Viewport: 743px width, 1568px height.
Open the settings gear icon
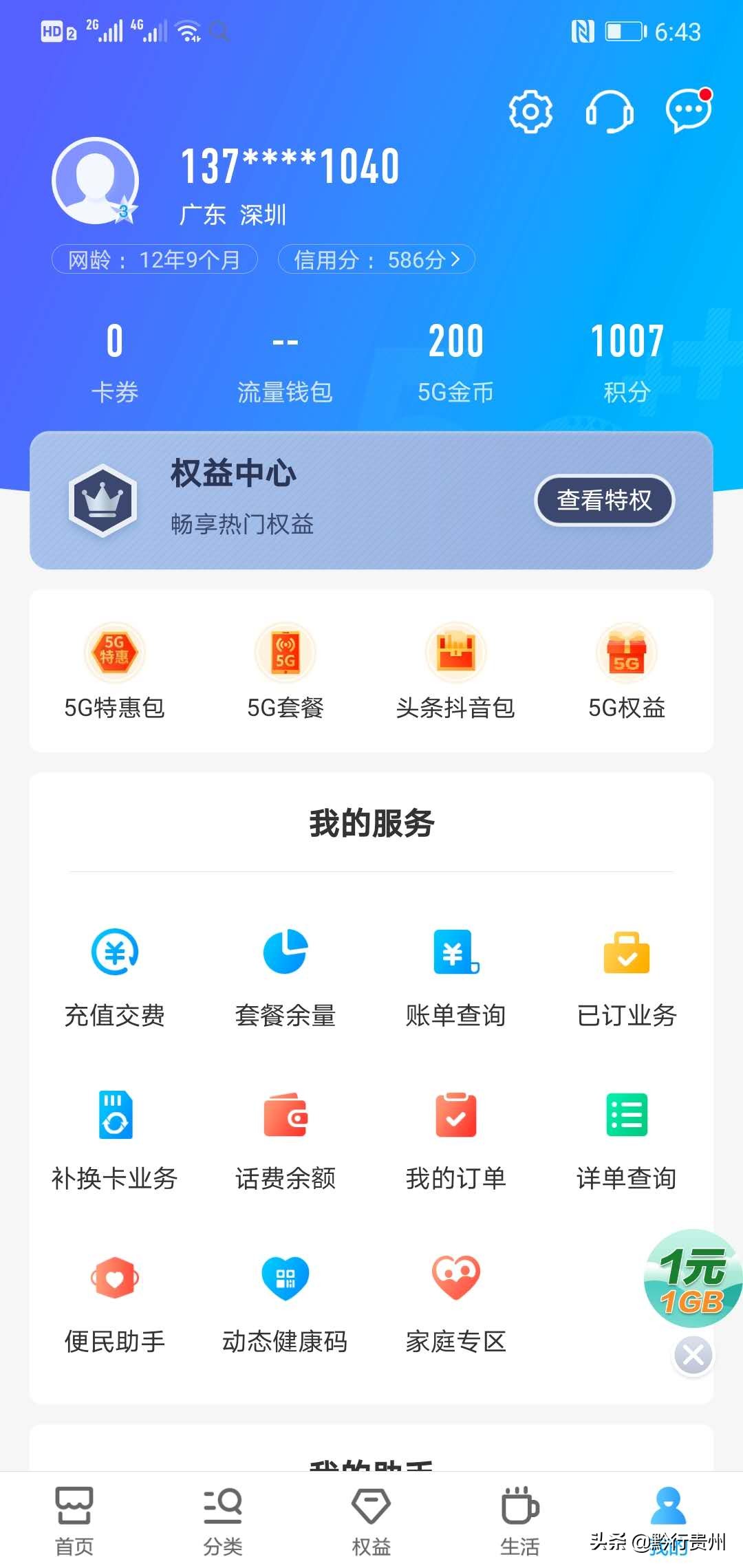[530, 111]
